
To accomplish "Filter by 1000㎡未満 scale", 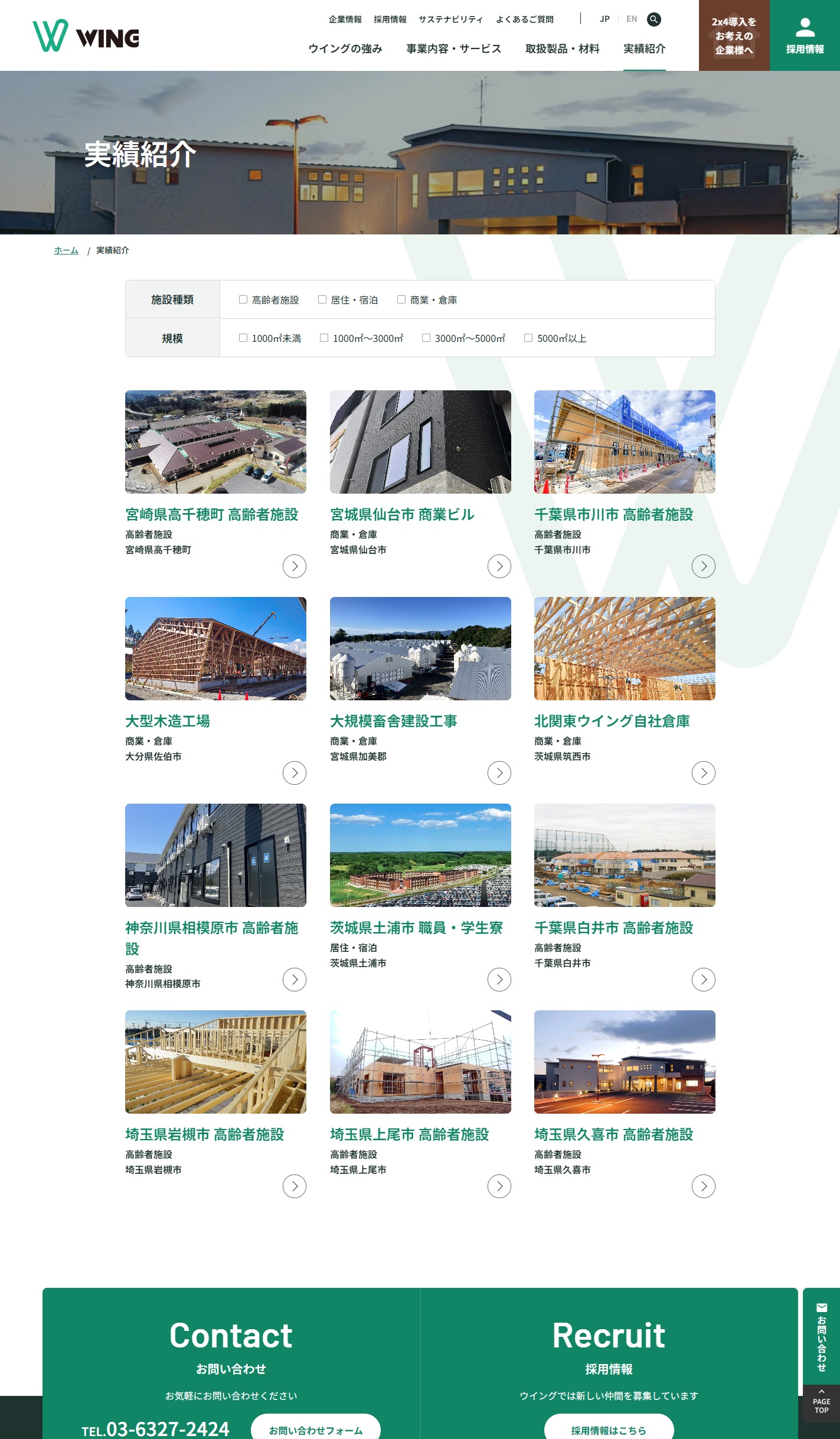I will pos(243,338).
